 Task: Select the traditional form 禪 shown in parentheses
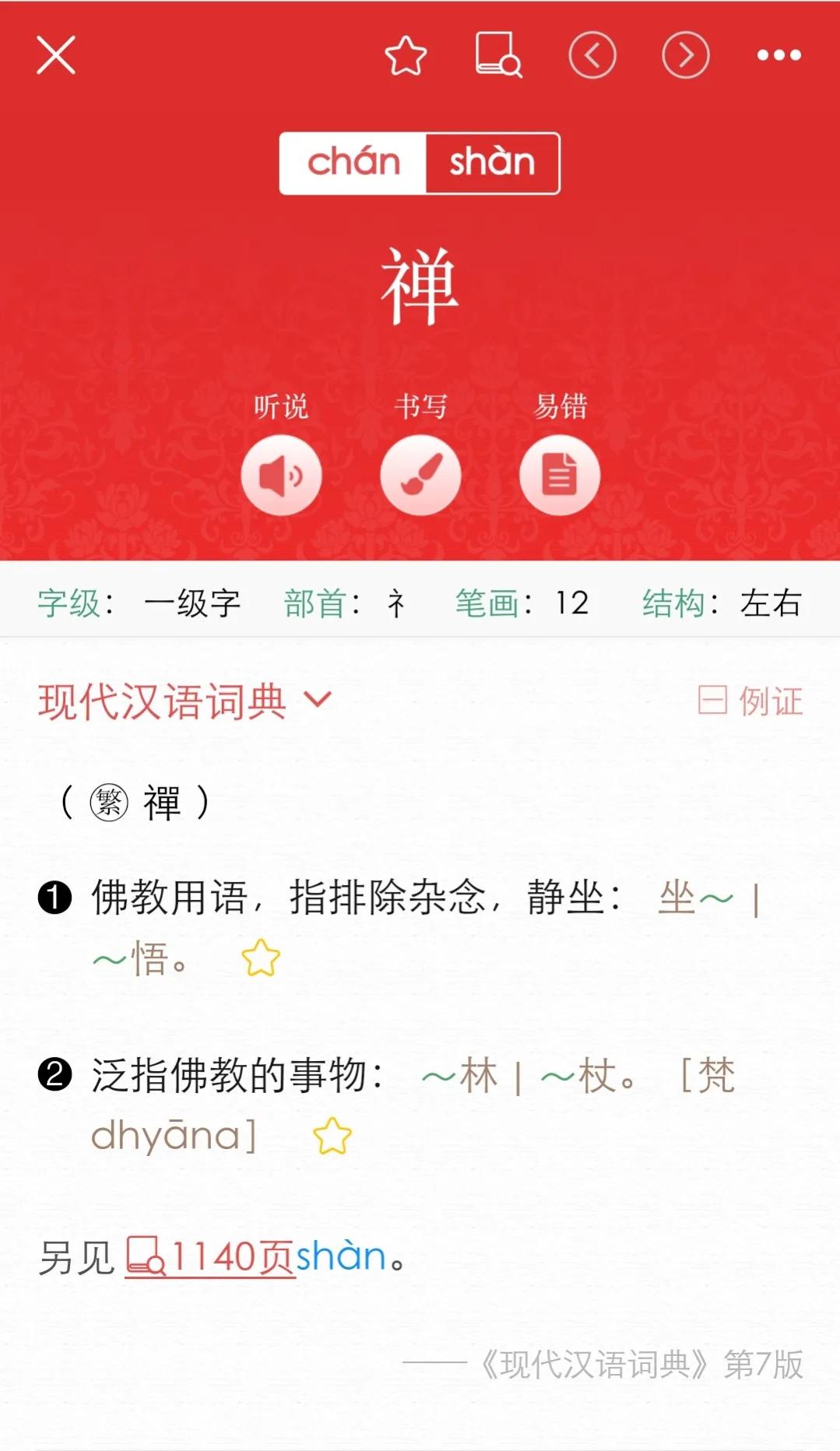[x=158, y=803]
